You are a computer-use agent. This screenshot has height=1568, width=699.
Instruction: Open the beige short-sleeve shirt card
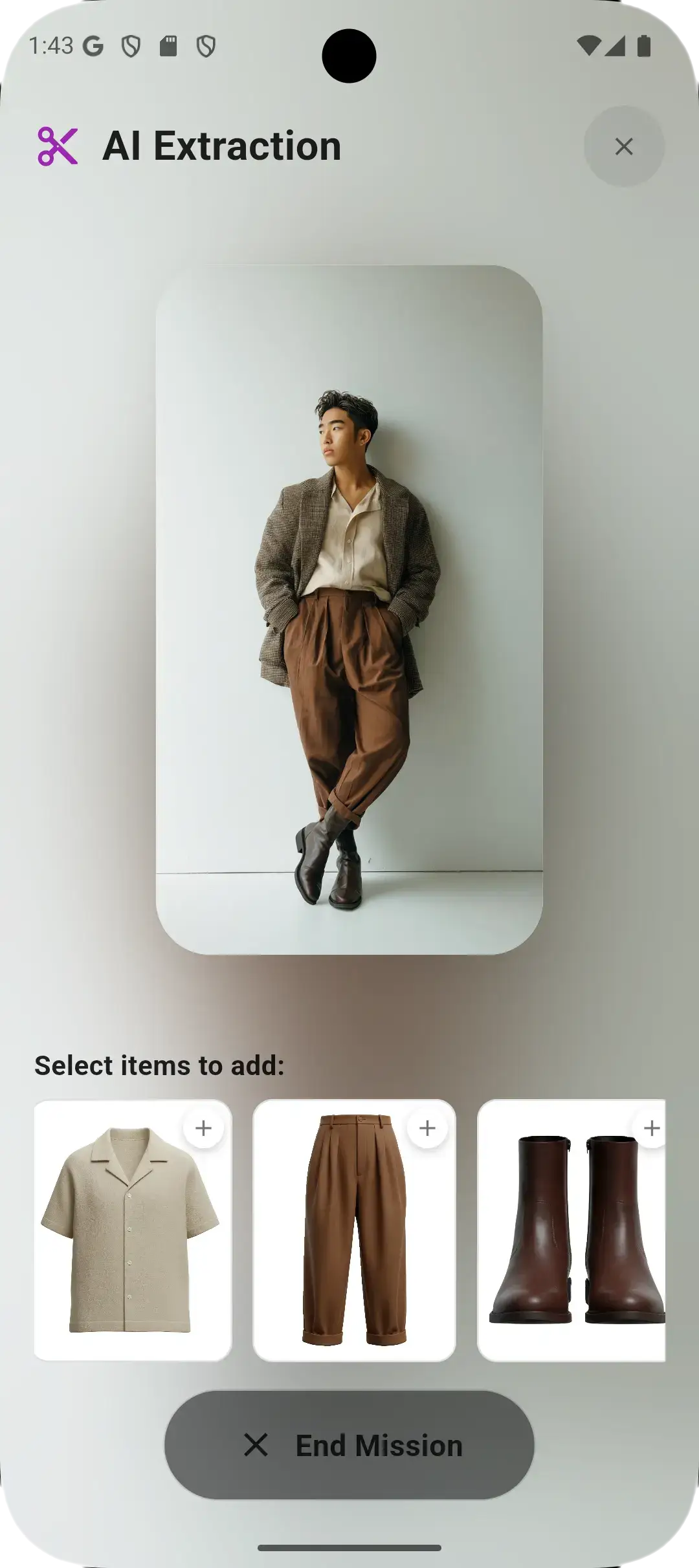(x=132, y=1242)
